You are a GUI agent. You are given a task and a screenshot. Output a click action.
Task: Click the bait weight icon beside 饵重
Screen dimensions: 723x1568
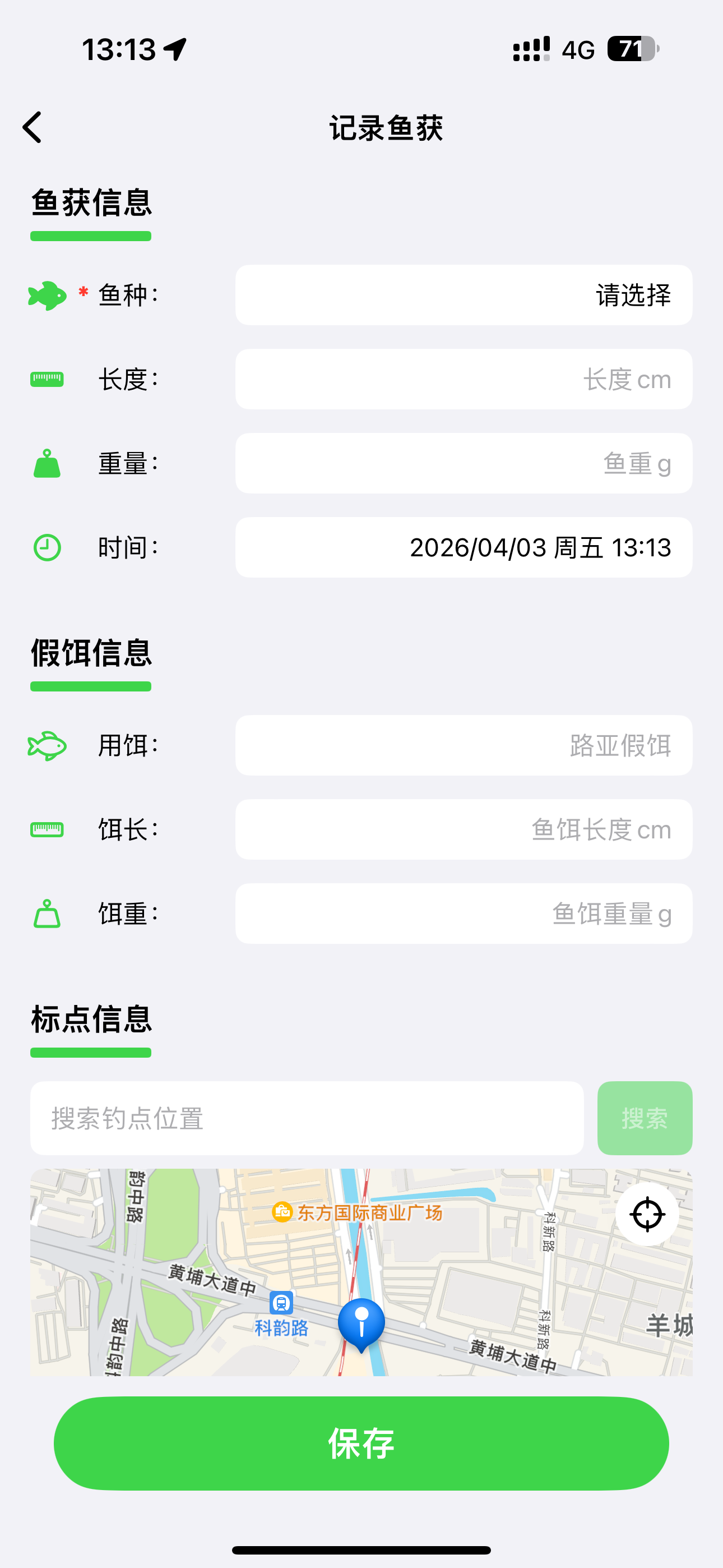47,914
